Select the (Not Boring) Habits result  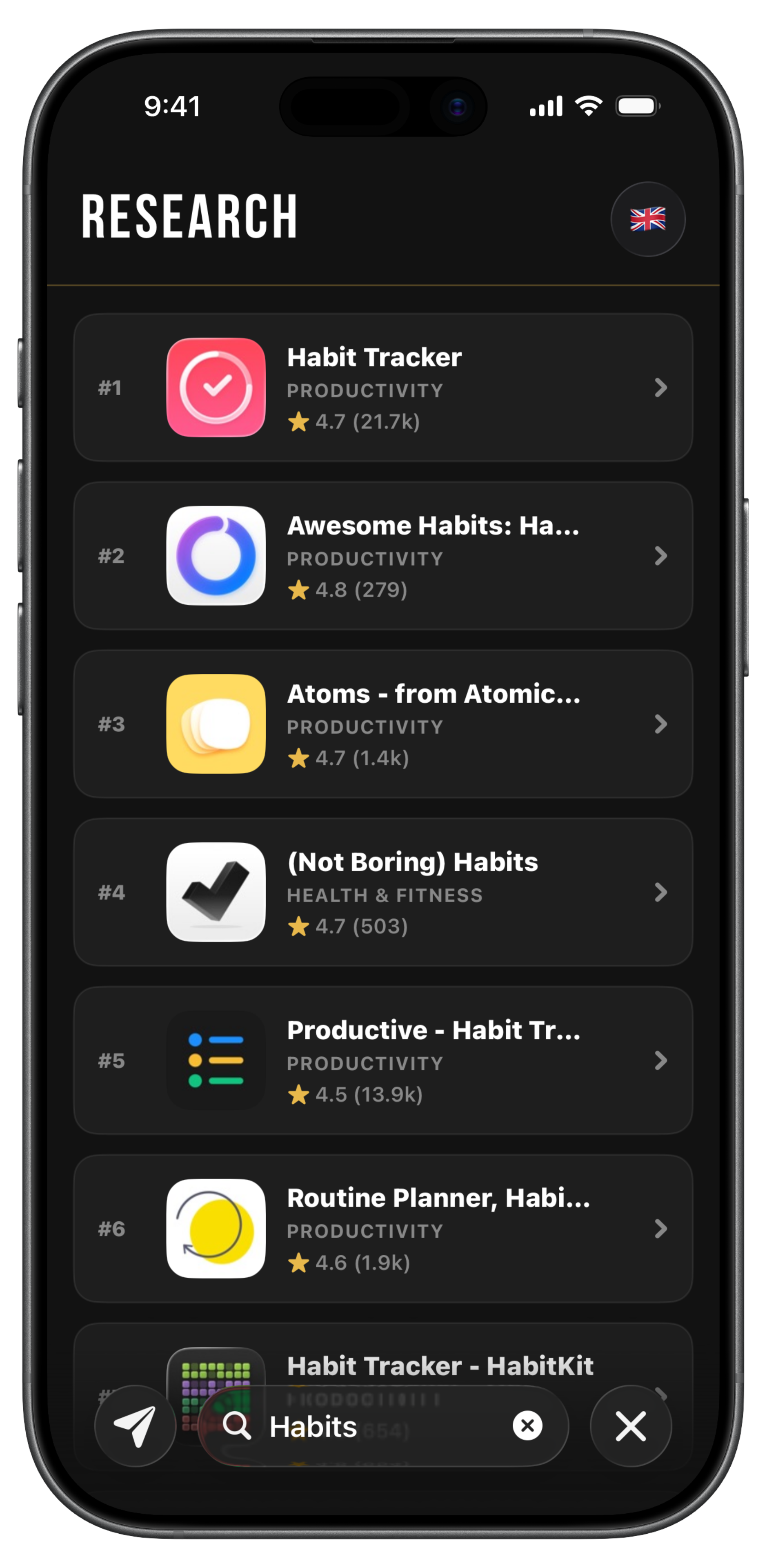click(382, 892)
